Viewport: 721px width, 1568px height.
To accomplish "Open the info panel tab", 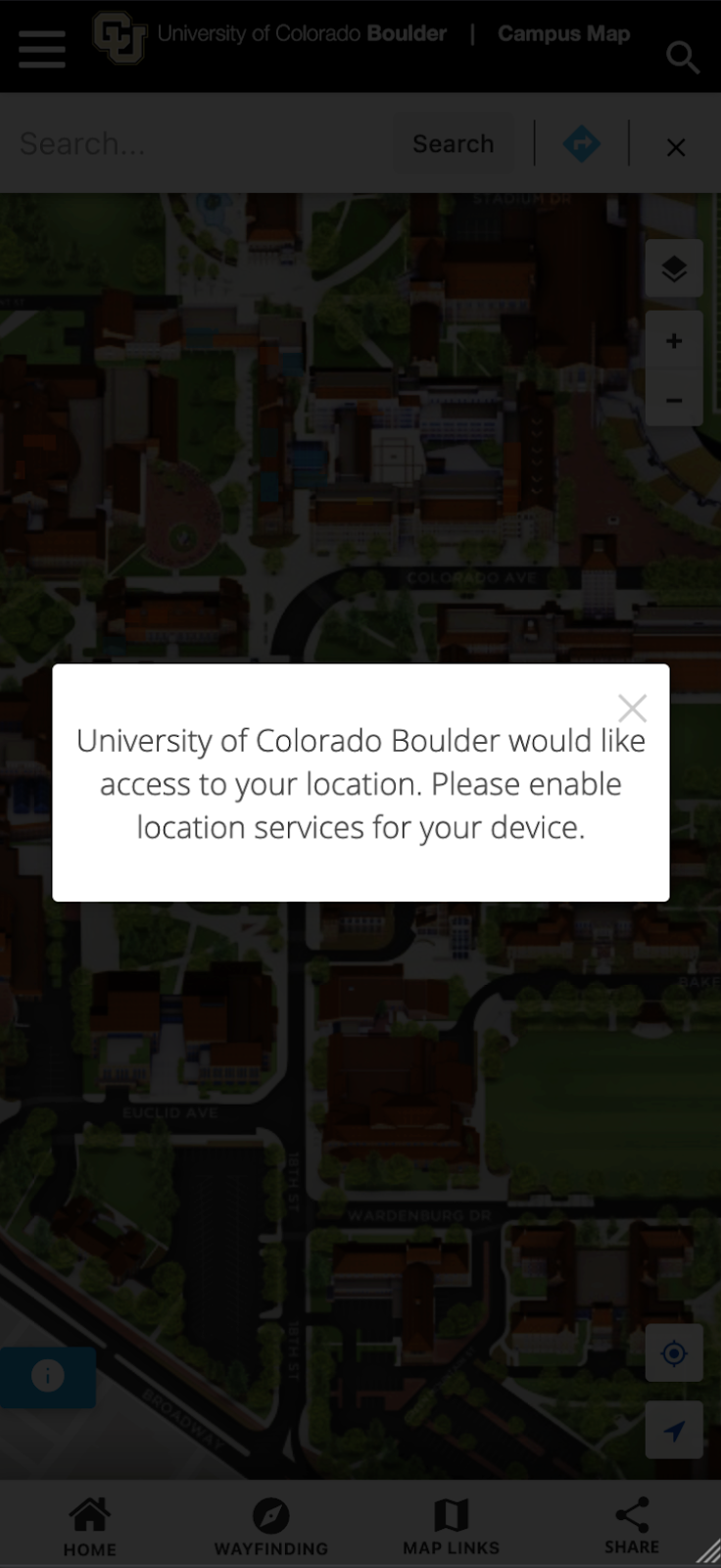I will (47, 1377).
